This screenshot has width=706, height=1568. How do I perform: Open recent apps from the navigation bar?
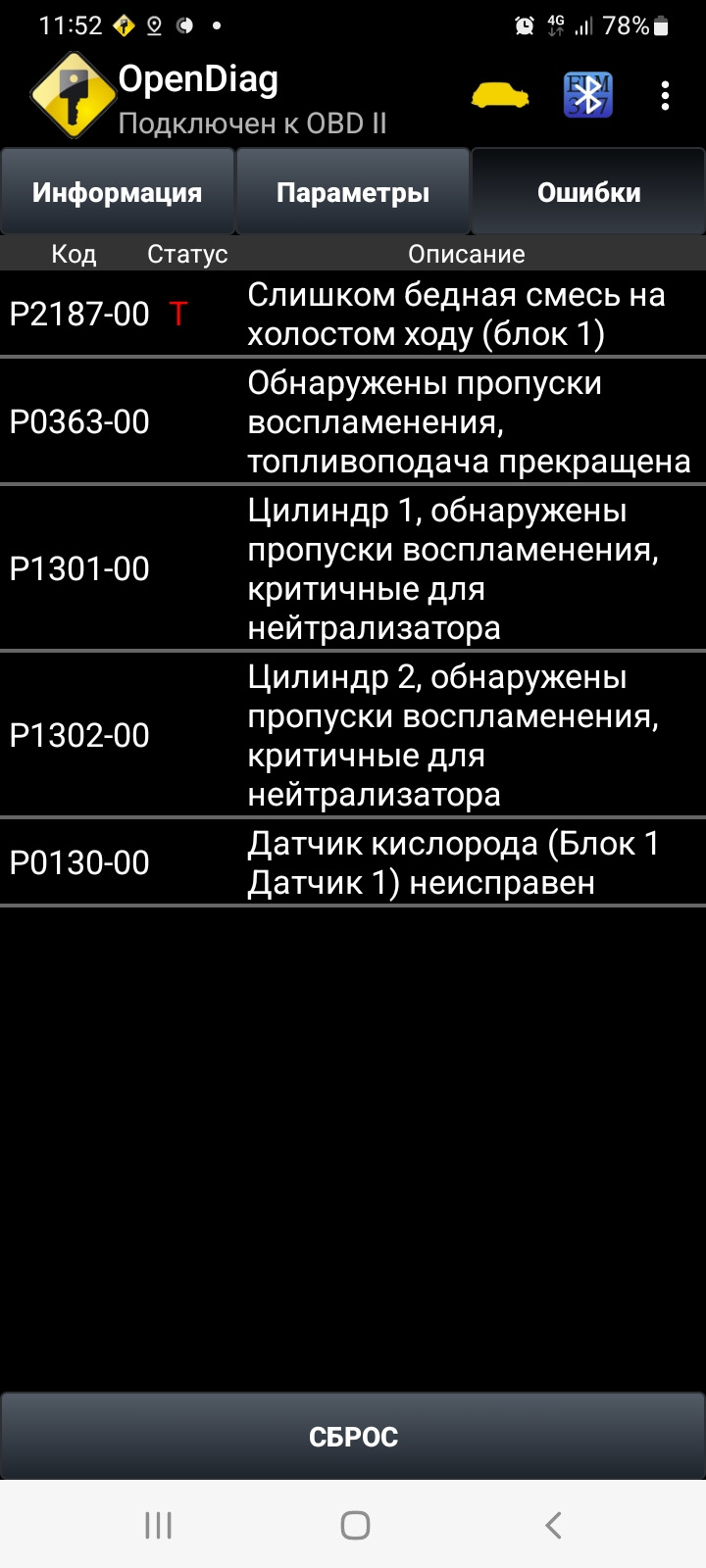pyautogui.click(x=158, y=1525)
